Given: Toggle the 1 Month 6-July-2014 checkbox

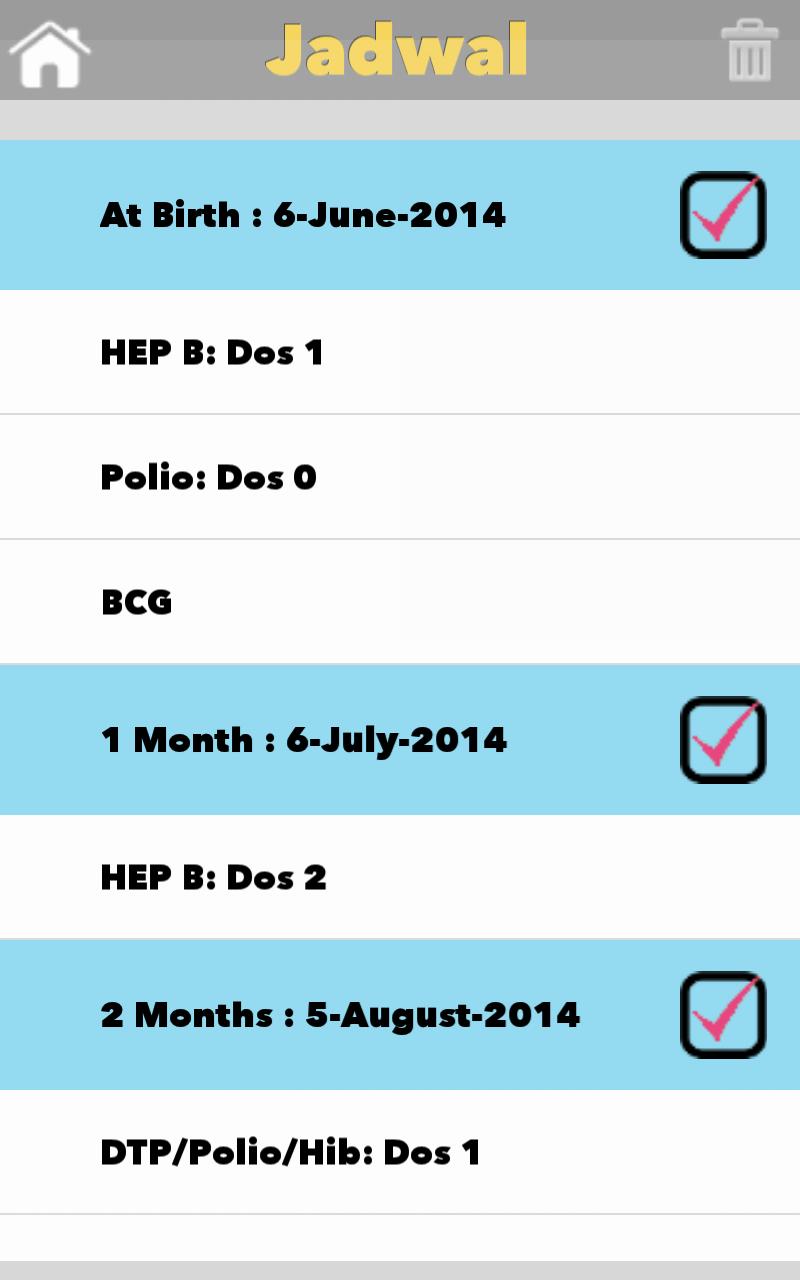Looking at the screenshot, I should pos(723,740).
